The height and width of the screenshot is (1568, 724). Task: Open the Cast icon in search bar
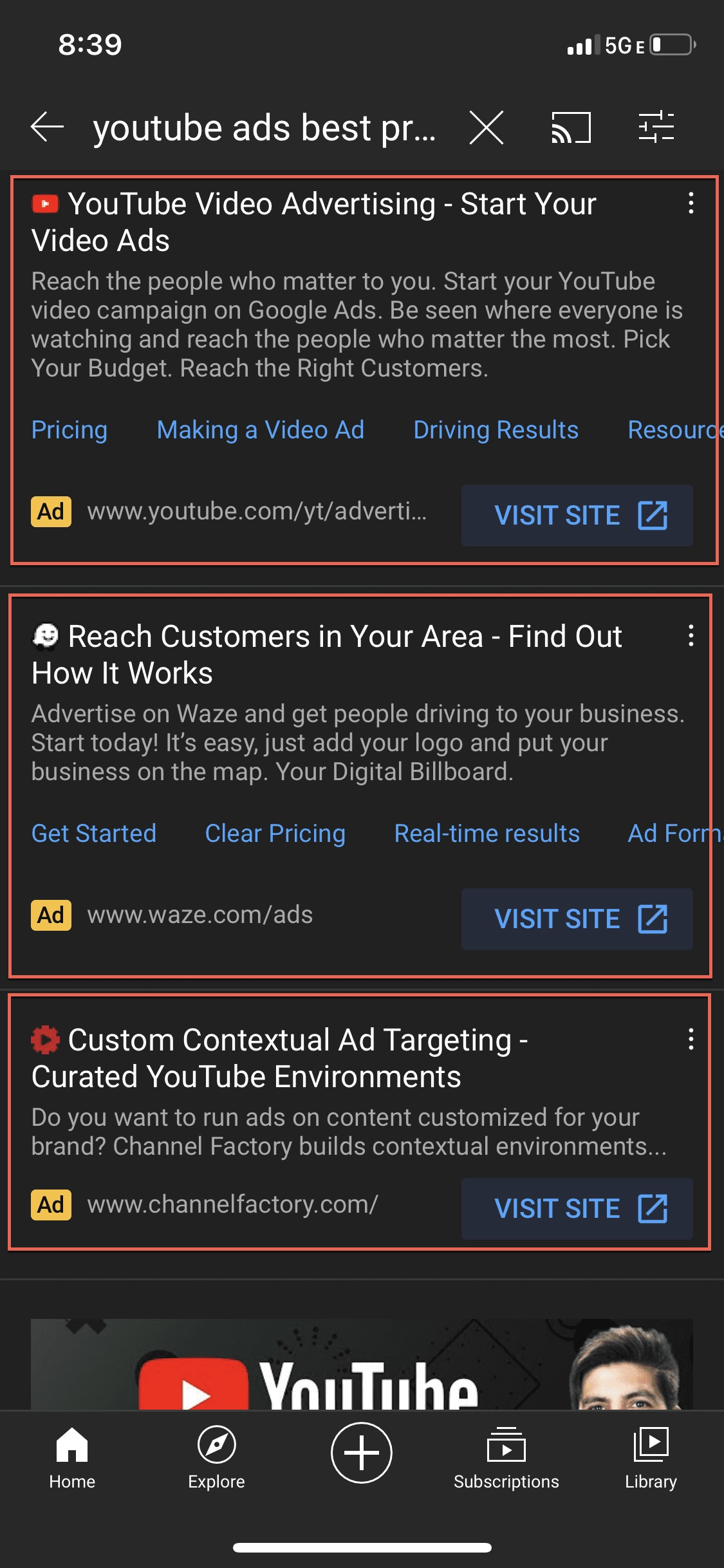(x=572, y=128)
